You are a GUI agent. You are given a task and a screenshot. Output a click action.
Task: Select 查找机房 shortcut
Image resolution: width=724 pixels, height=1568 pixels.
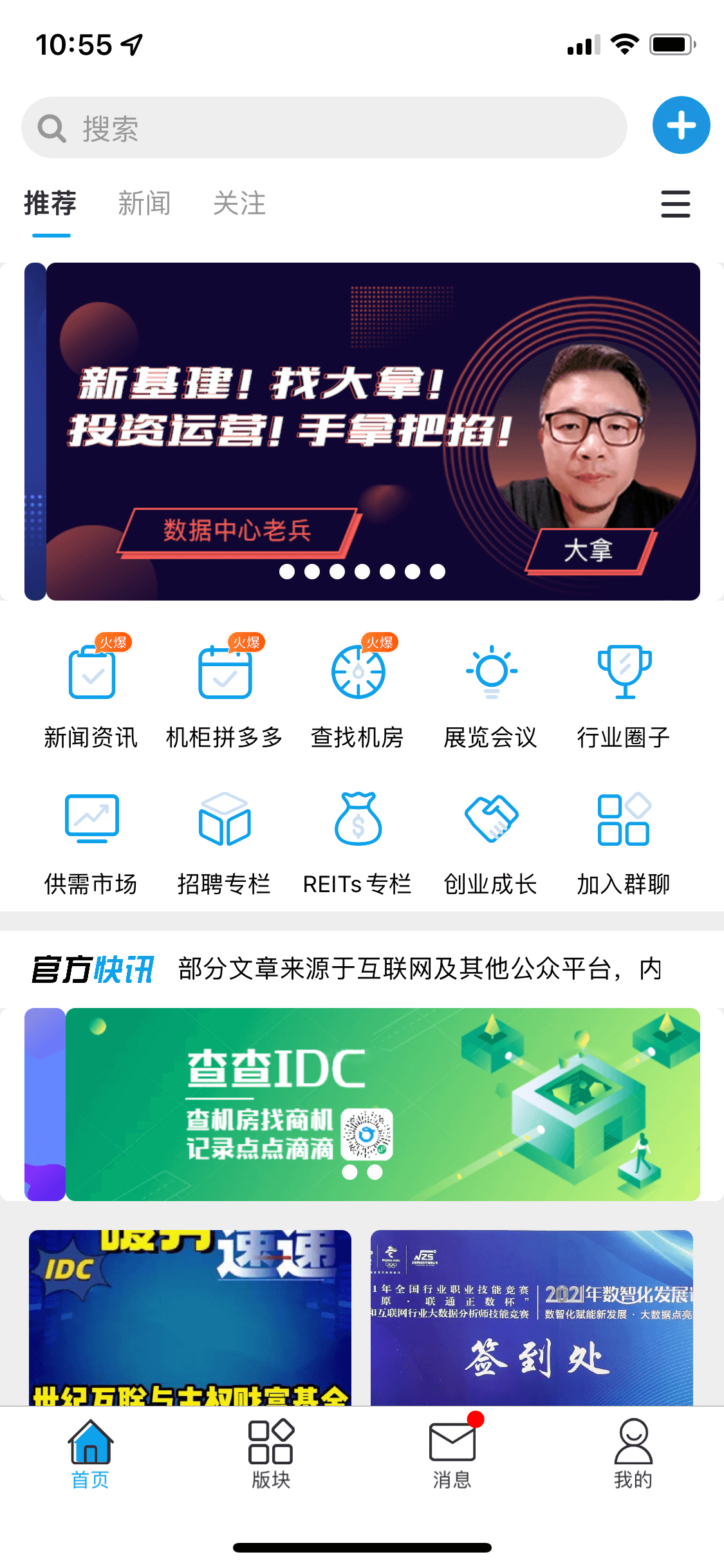(357, 695)
